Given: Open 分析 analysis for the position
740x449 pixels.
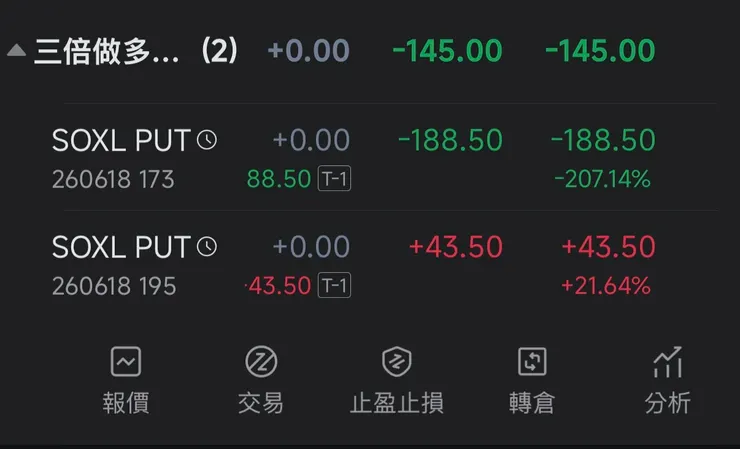Looking at the screenshot, I should pyautogui.click(x=668, y=380).
